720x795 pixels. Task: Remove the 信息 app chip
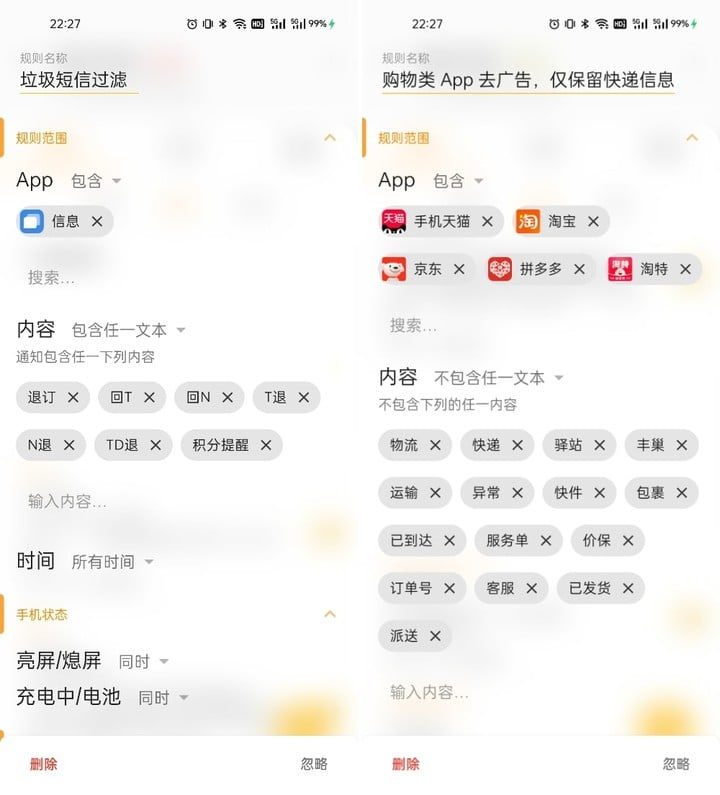(x=97, y=221)
